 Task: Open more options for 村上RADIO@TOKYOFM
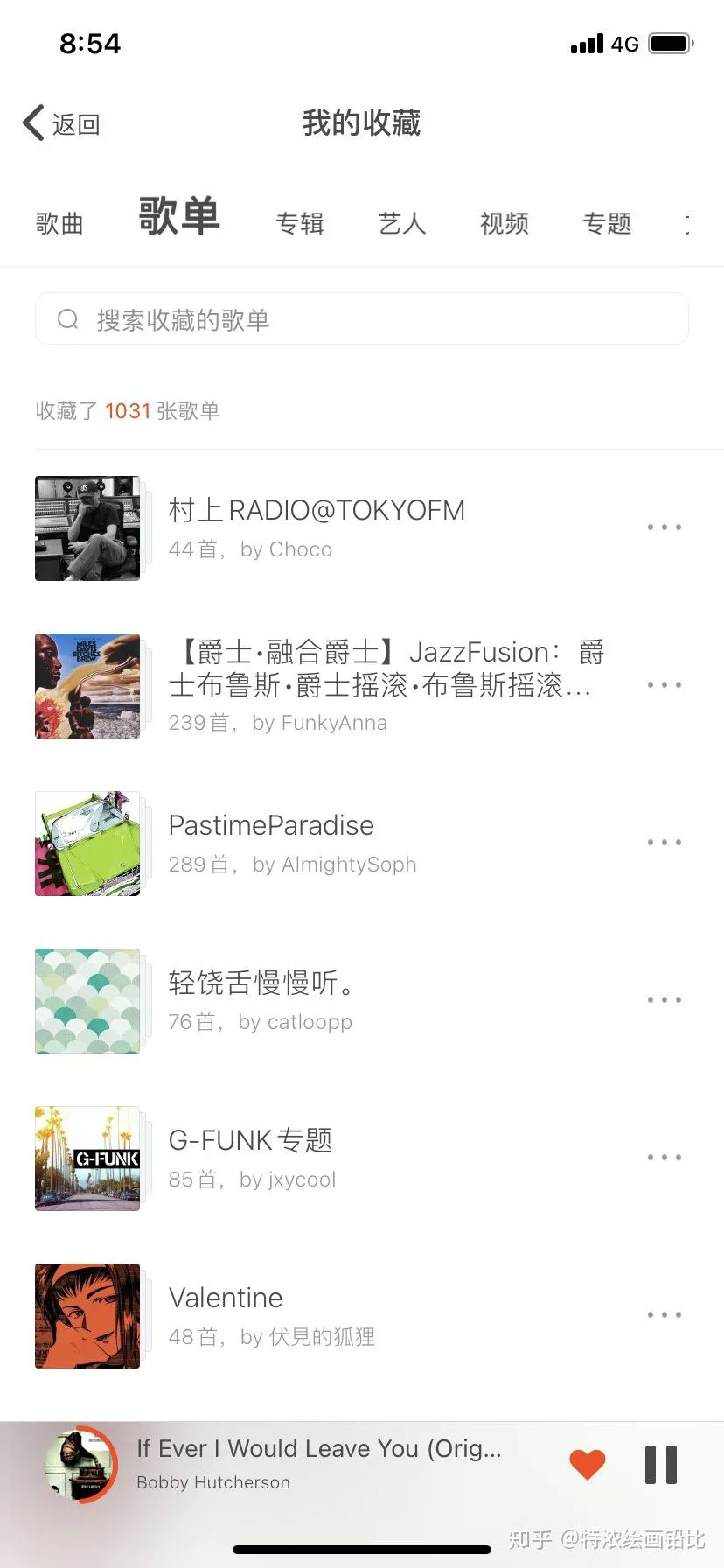(x=665, y=528)
